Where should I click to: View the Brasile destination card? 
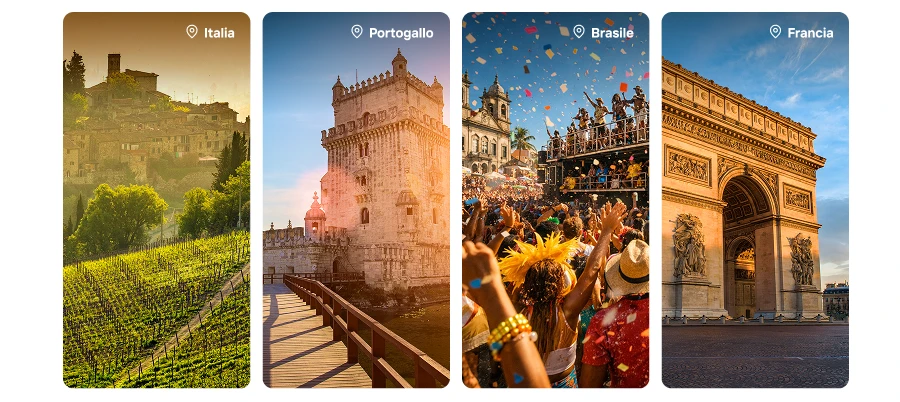click(555, 200)
